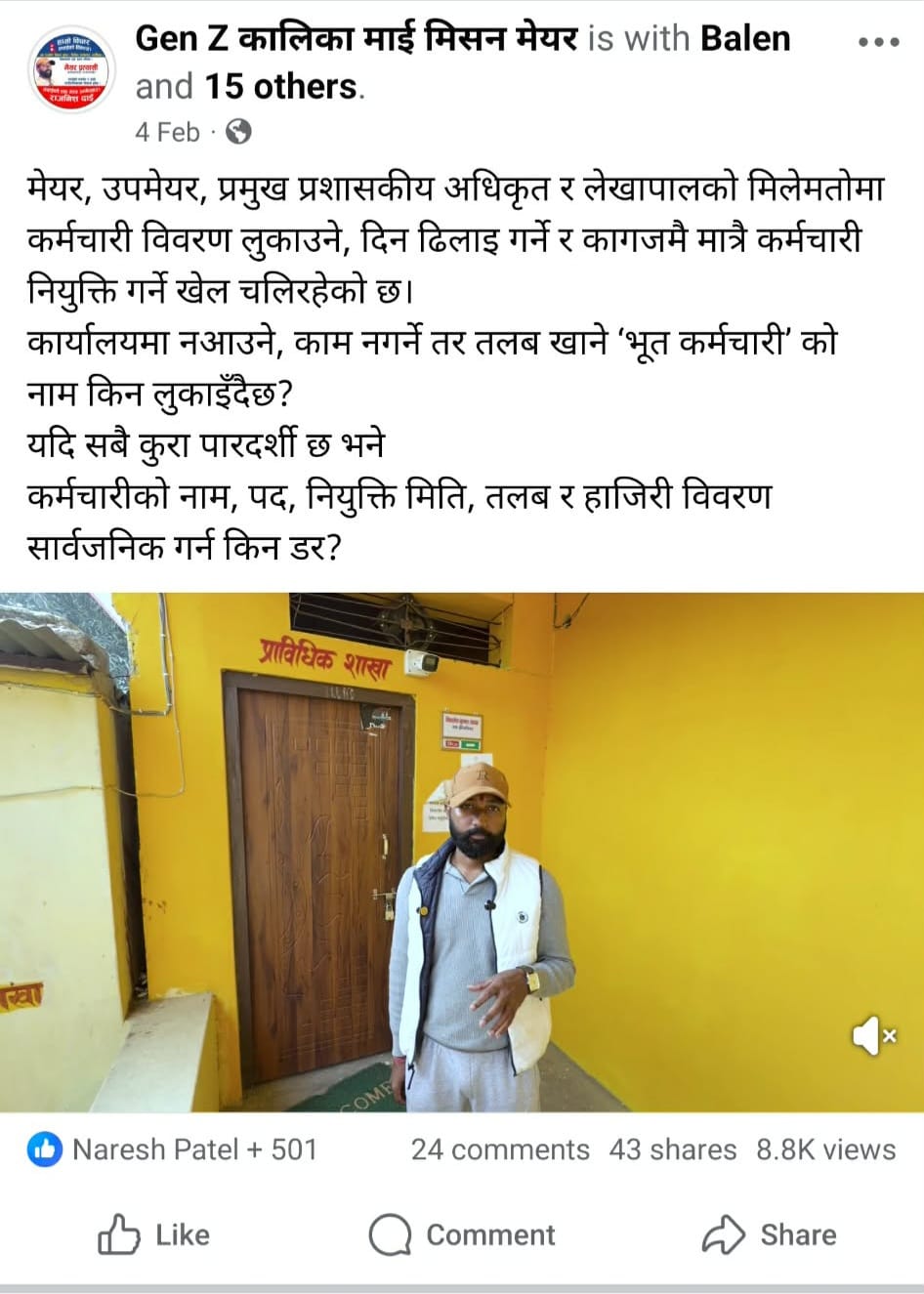
Task: View reactions from Naresh Patel + 501
Action: click(173, 1149)
